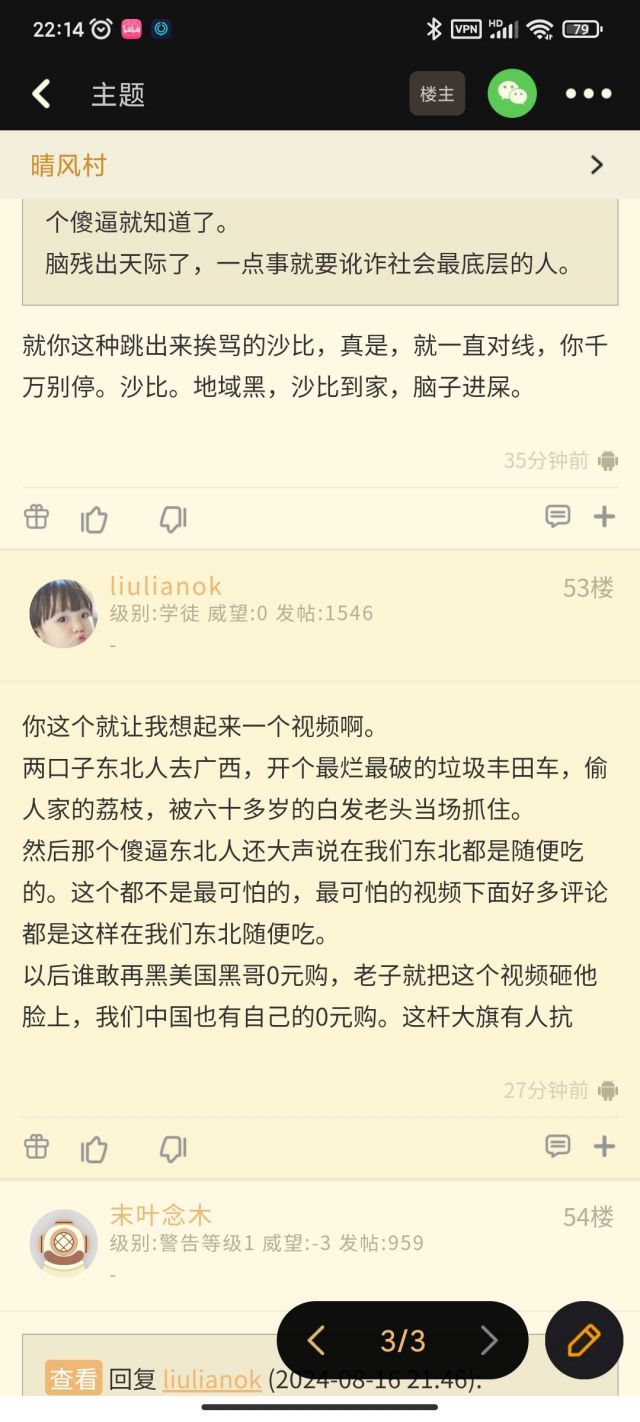640x1422 pixels.
Task: Open the 3/3 page selector
Action: (402, 1340)
